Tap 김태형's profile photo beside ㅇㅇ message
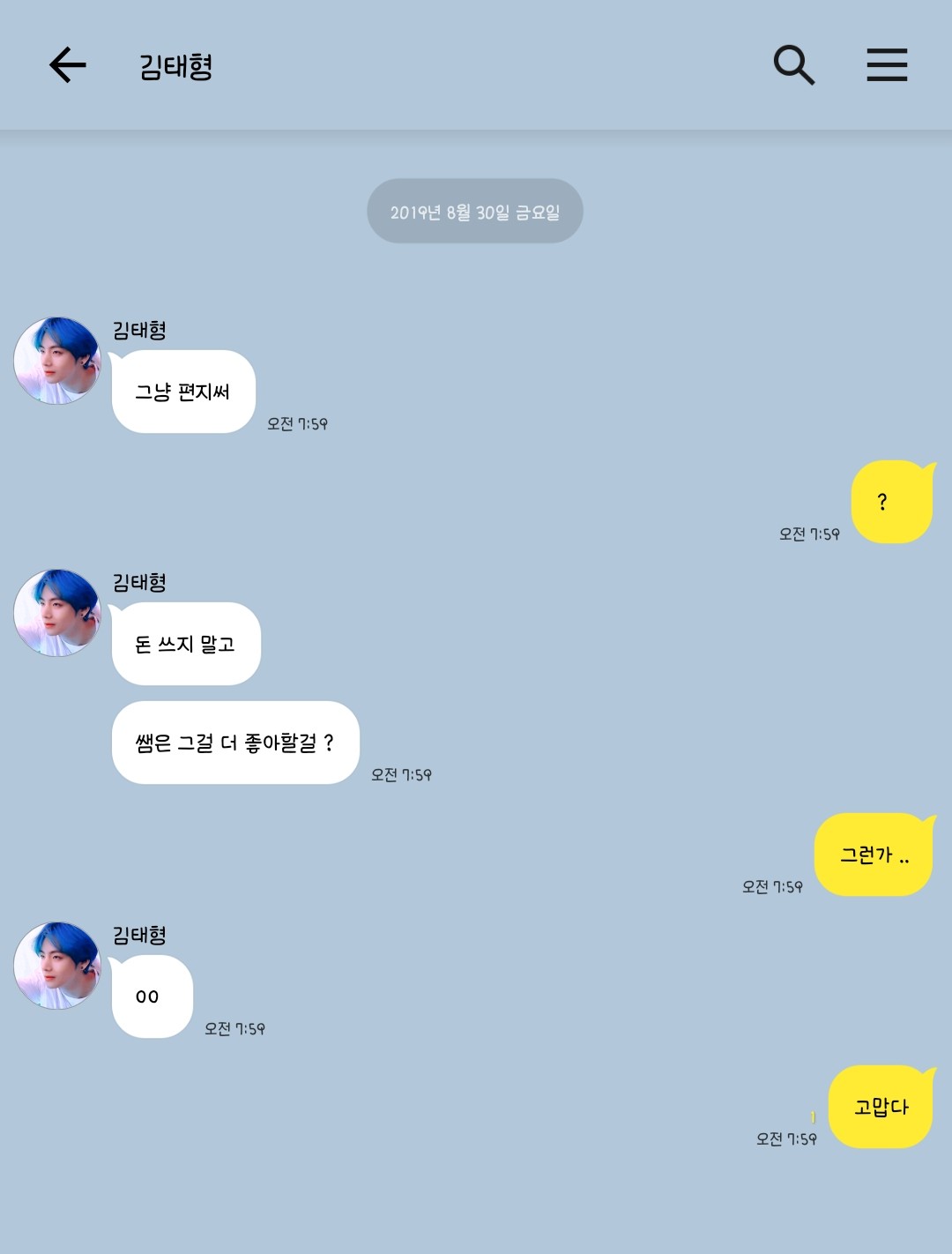Screen dimensions: 952x1254 pyautogui.click(x=57, y=966)
